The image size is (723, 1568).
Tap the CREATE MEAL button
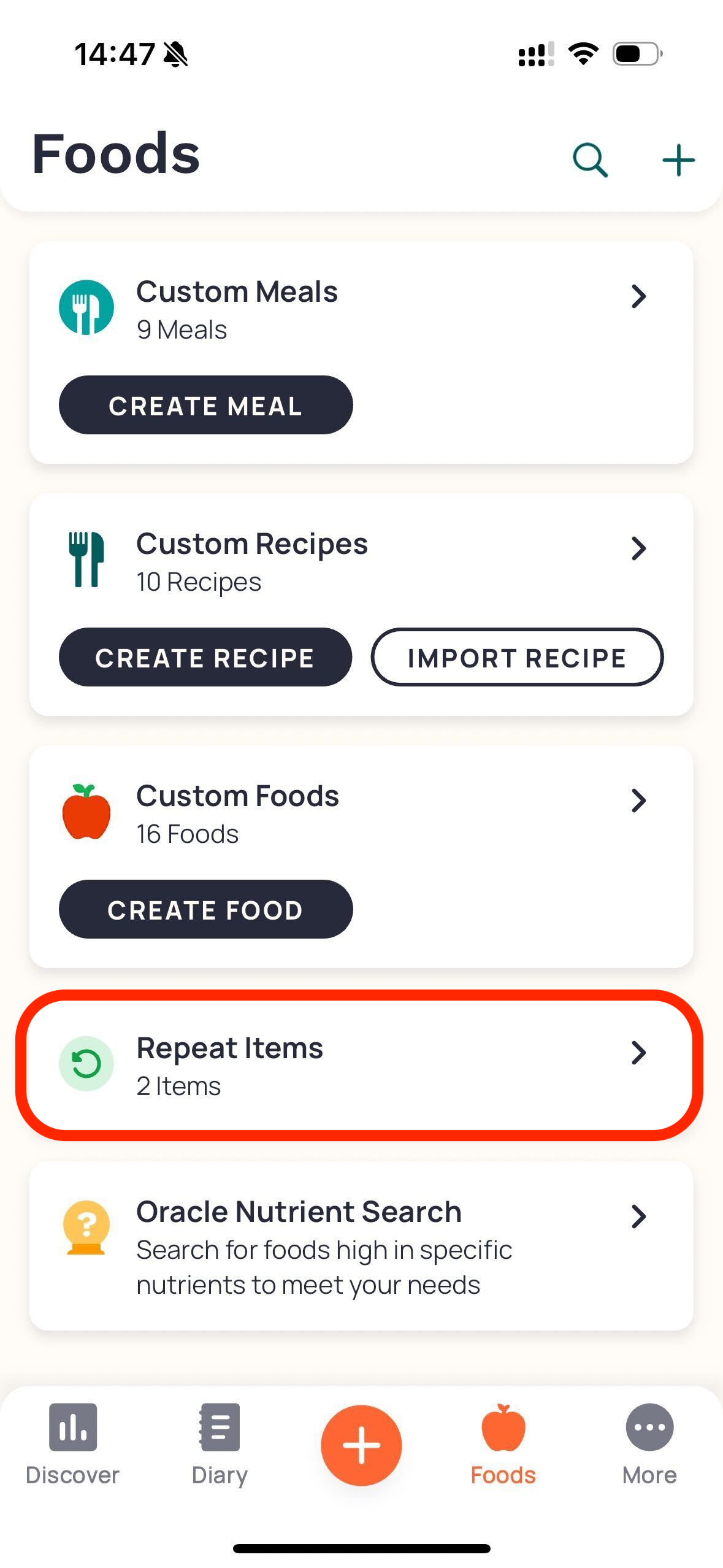205,405
